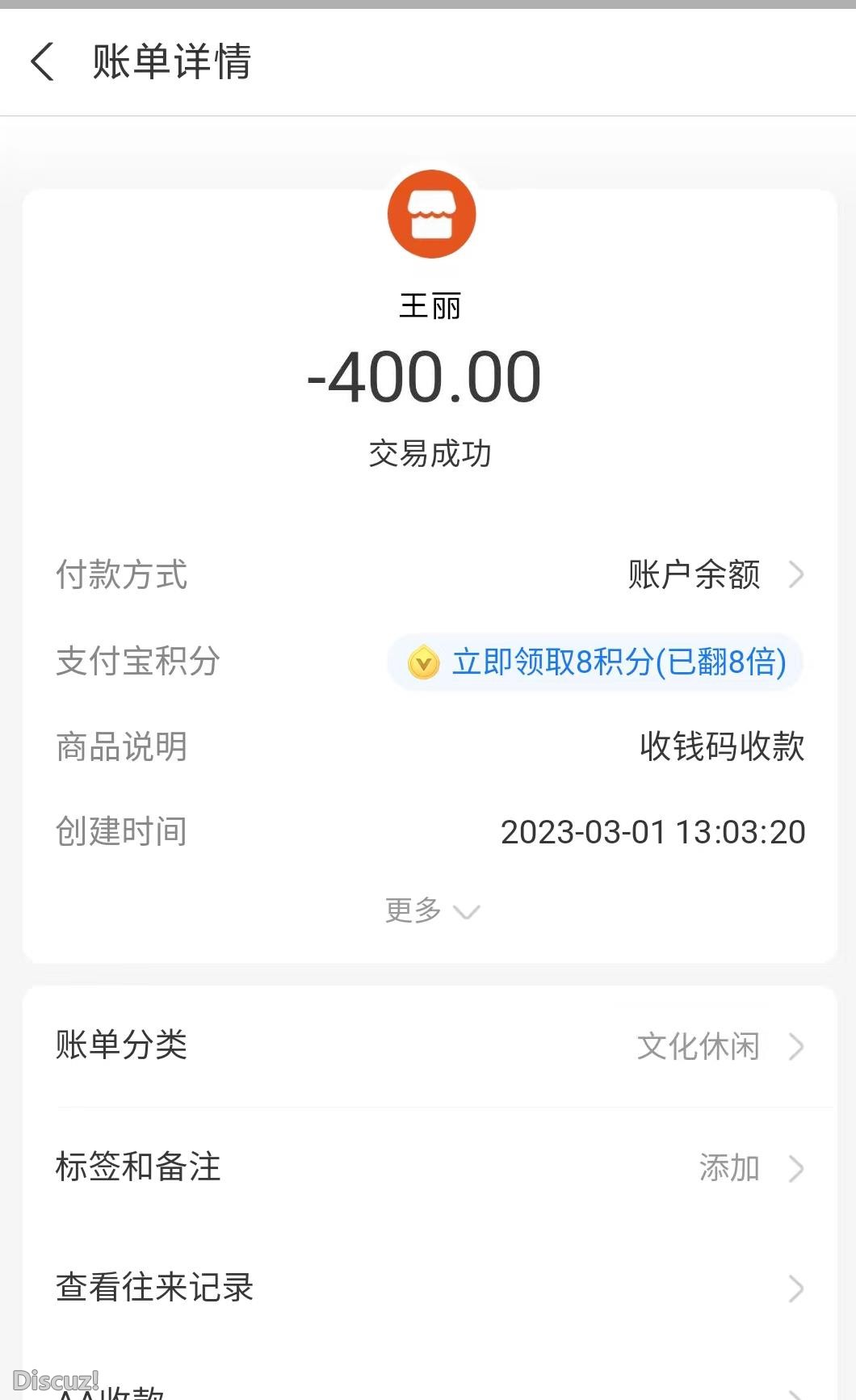
Task: Click the down chevron next to 更多
Action: [467, 911]
